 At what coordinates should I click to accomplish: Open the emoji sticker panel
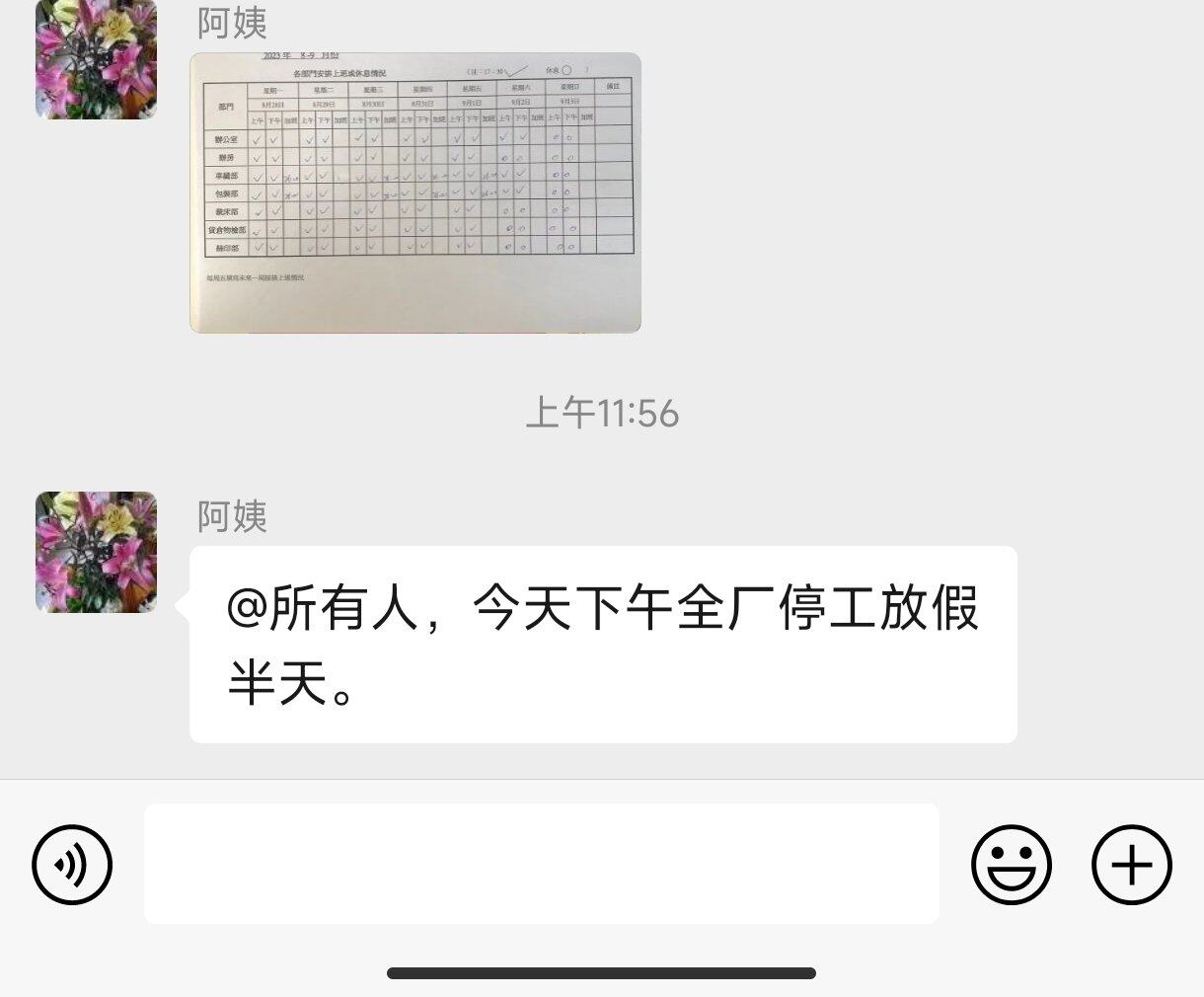1011,865
